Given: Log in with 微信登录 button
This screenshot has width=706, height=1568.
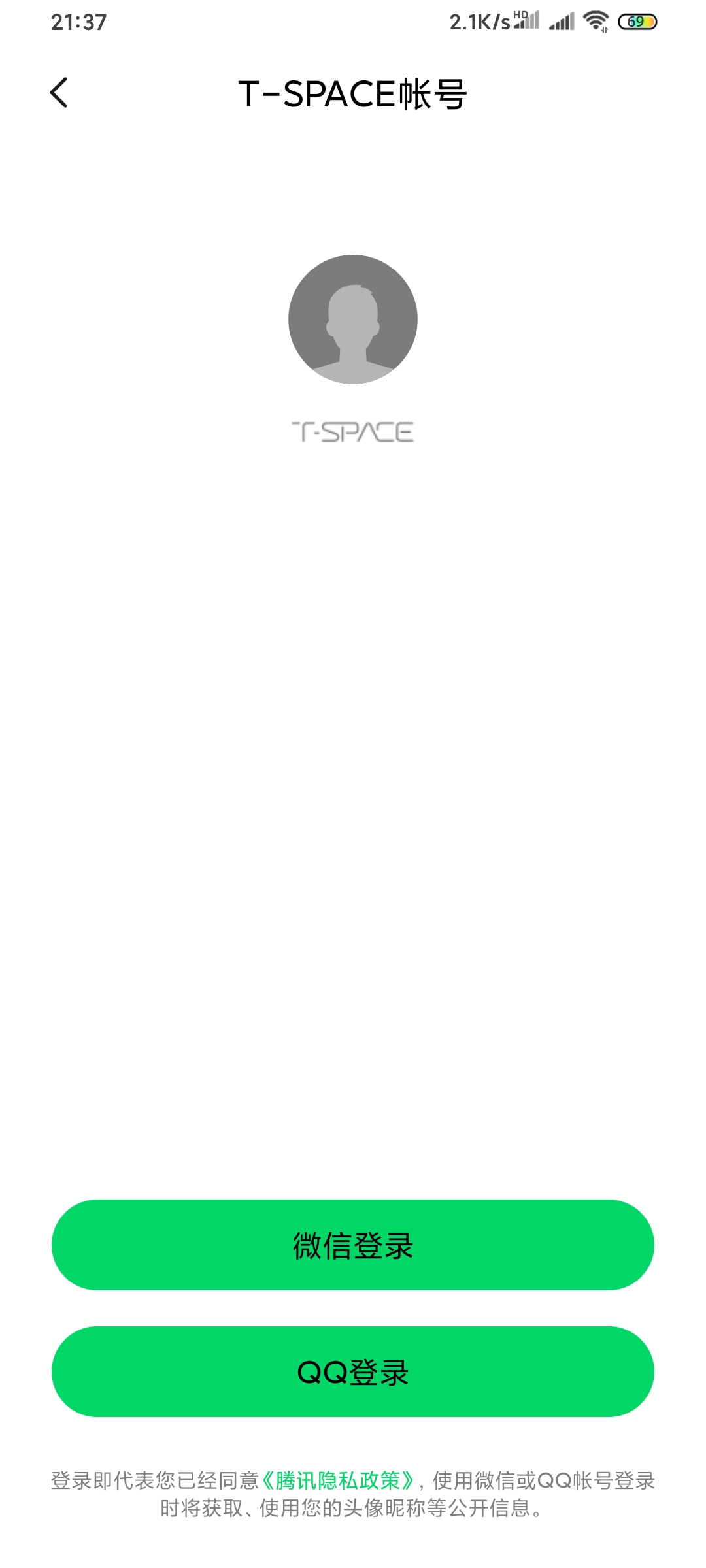Looking at the screenshot, I should (353, 1245).
